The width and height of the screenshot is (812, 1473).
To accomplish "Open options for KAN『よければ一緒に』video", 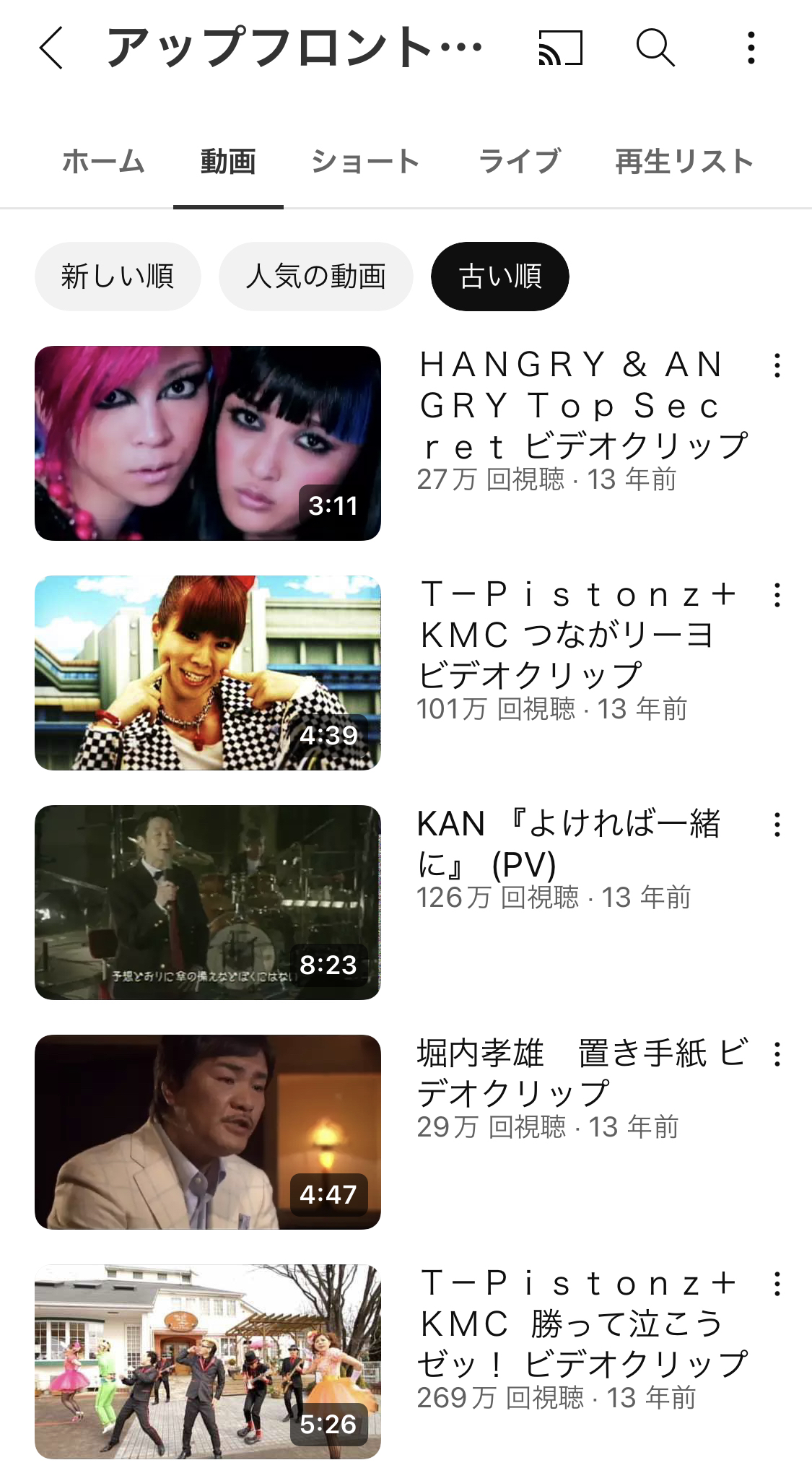I will (x=777, y=825).
